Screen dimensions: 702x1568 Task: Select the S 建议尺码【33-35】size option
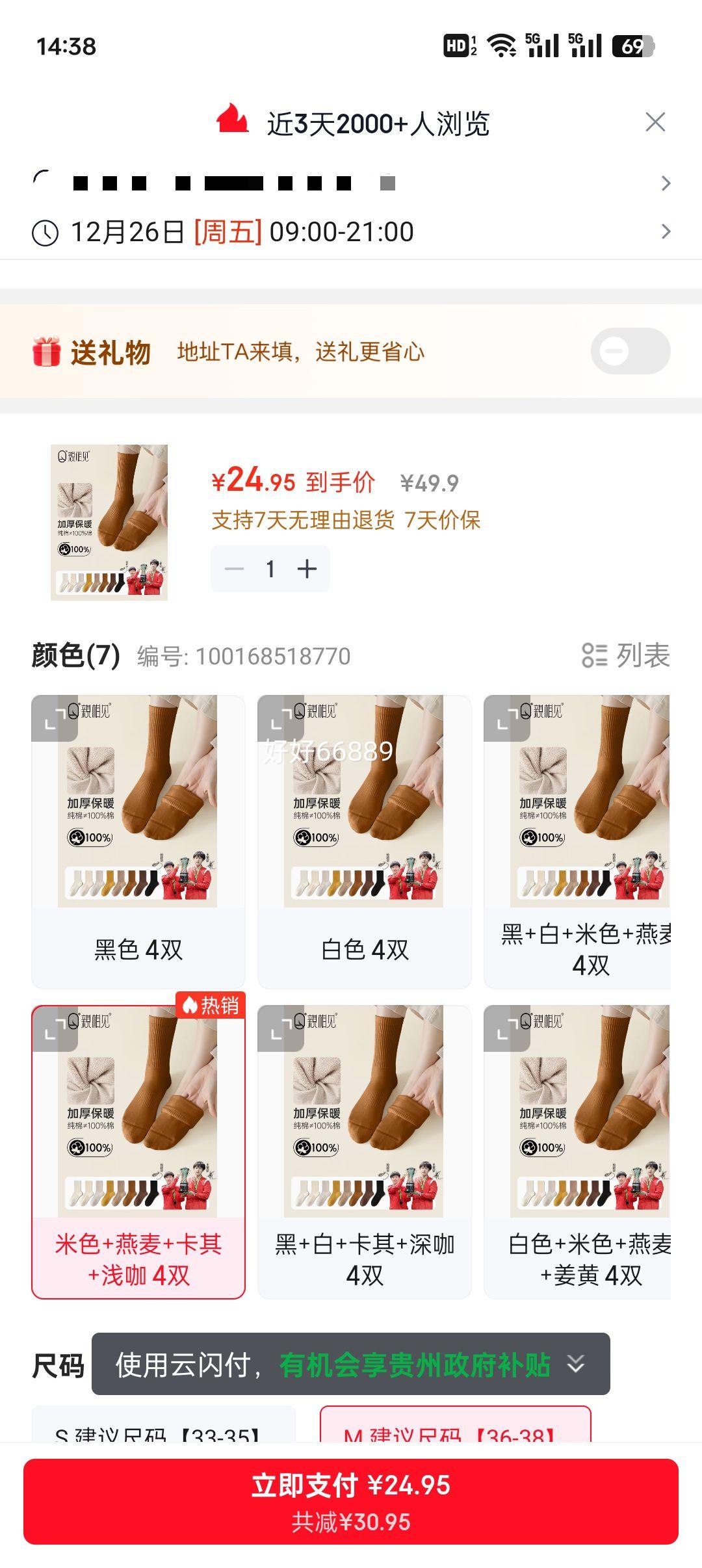tap(159, 1431)
